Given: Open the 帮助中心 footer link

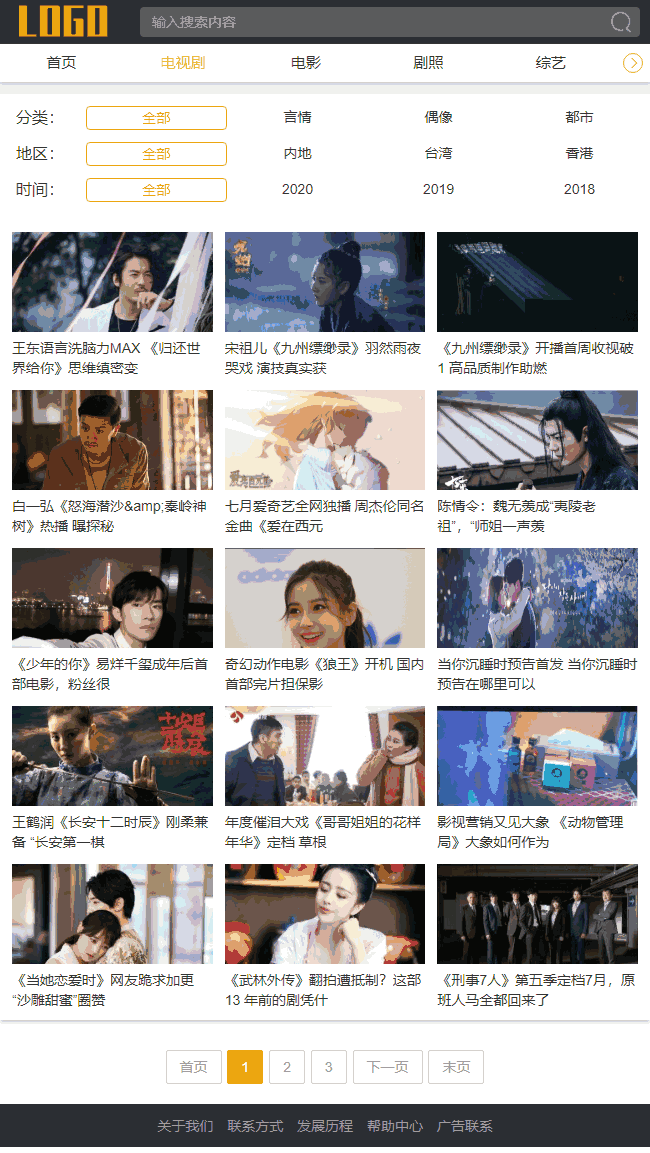Looking at the screenshot, I should pos(394,1126).
